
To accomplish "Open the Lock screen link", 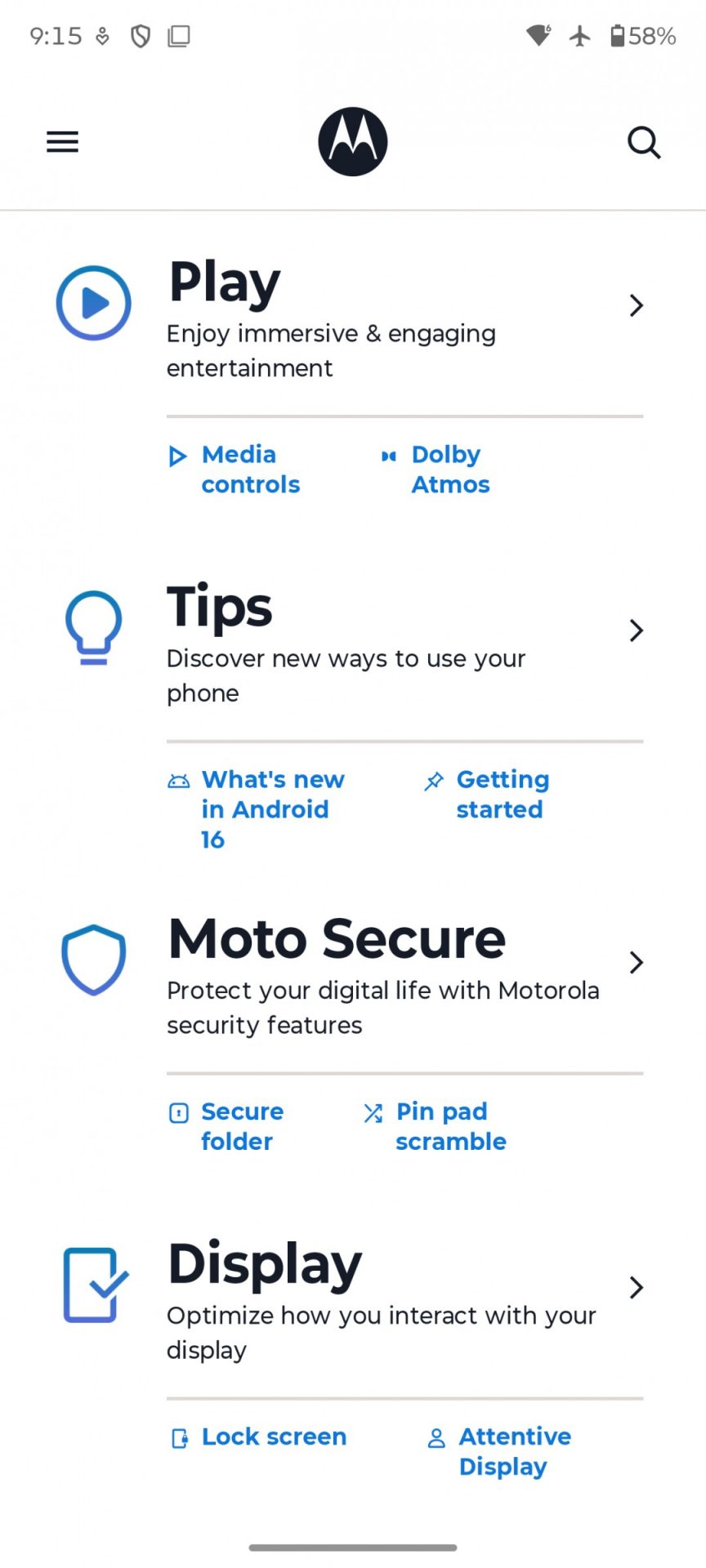I will click(273, 1437).
